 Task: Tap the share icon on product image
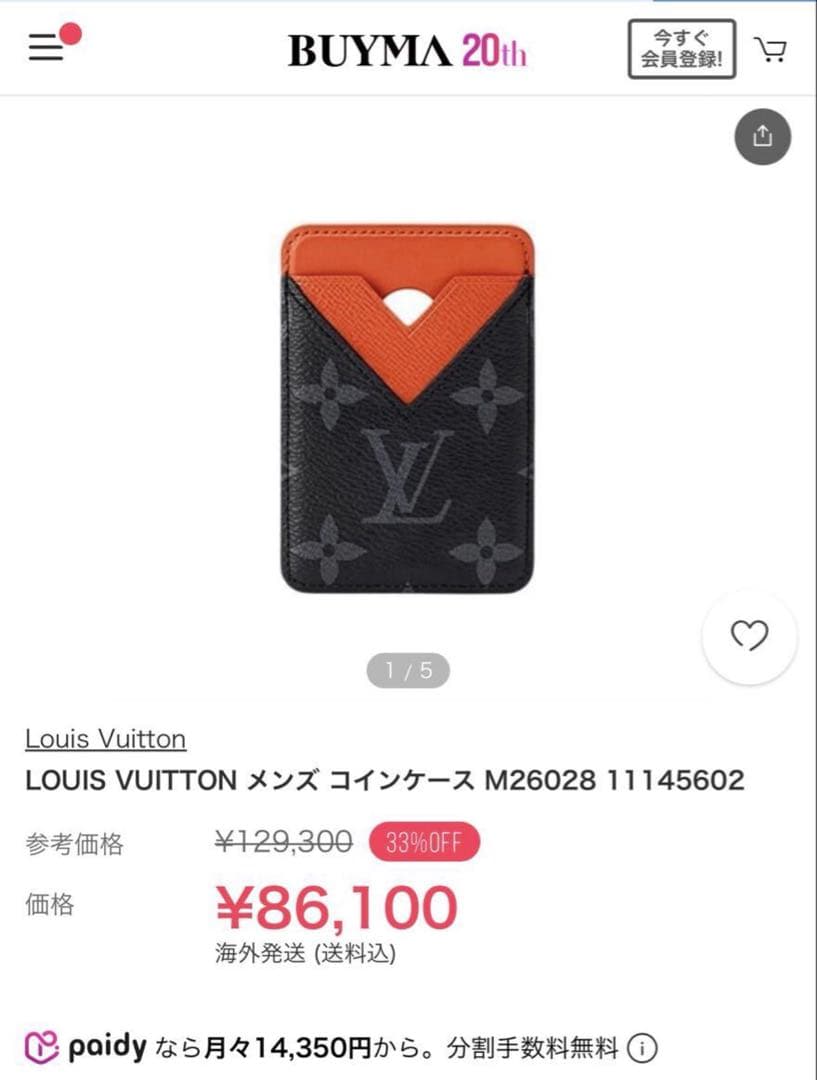pos(764,137)
